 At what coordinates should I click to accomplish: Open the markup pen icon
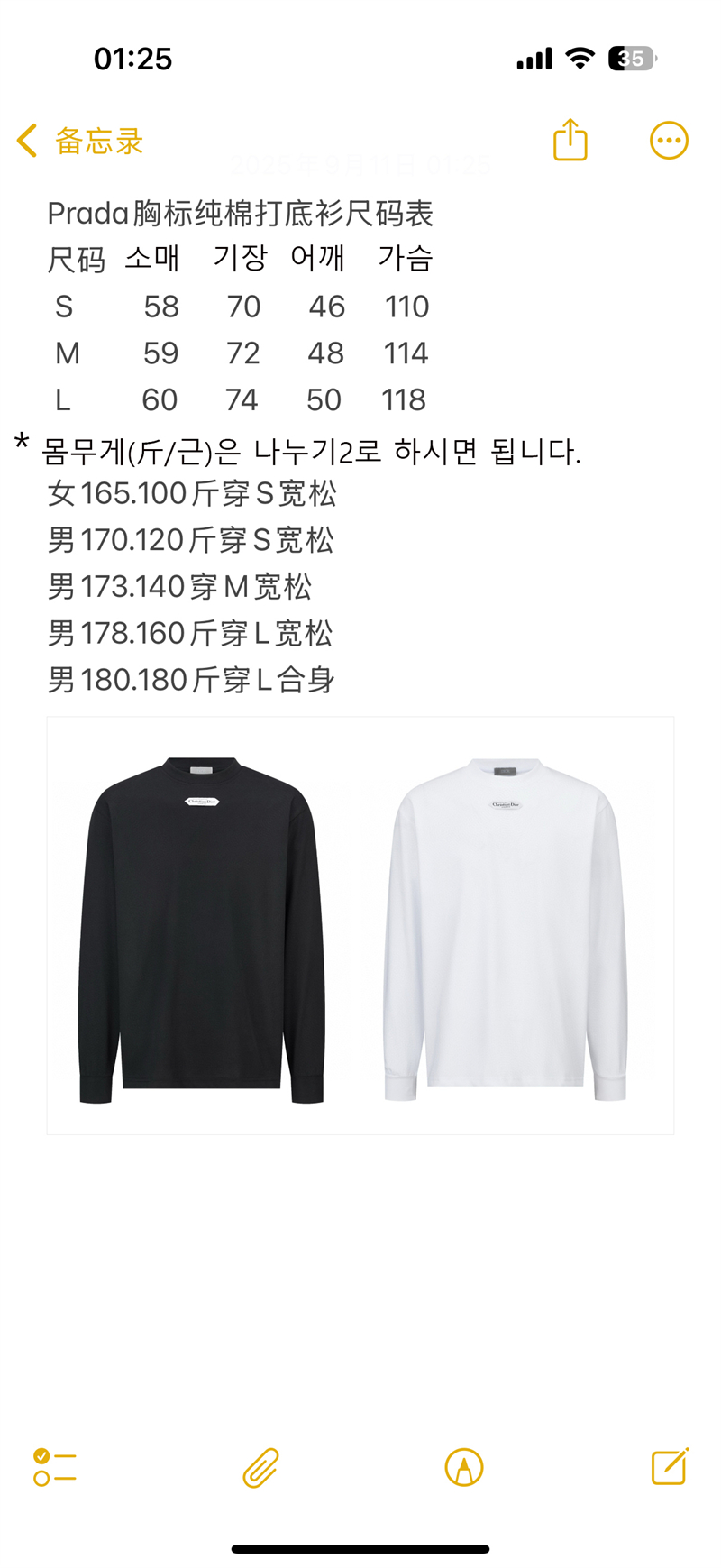(x=462, y=1467)
